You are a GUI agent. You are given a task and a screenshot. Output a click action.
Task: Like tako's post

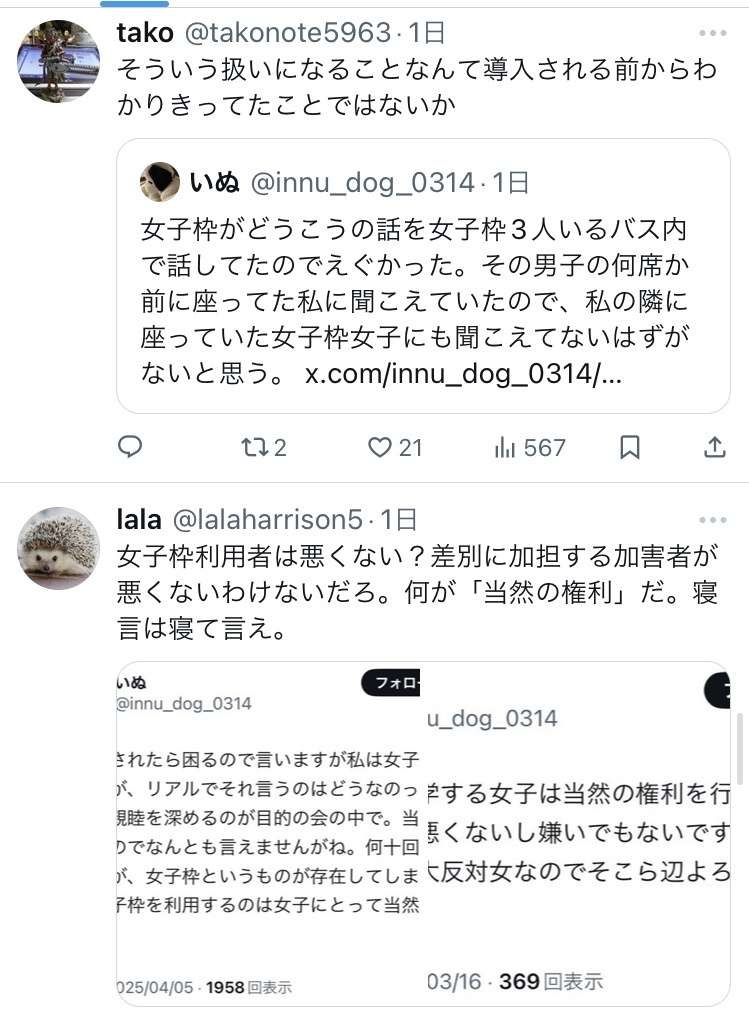tap(395, 447)
